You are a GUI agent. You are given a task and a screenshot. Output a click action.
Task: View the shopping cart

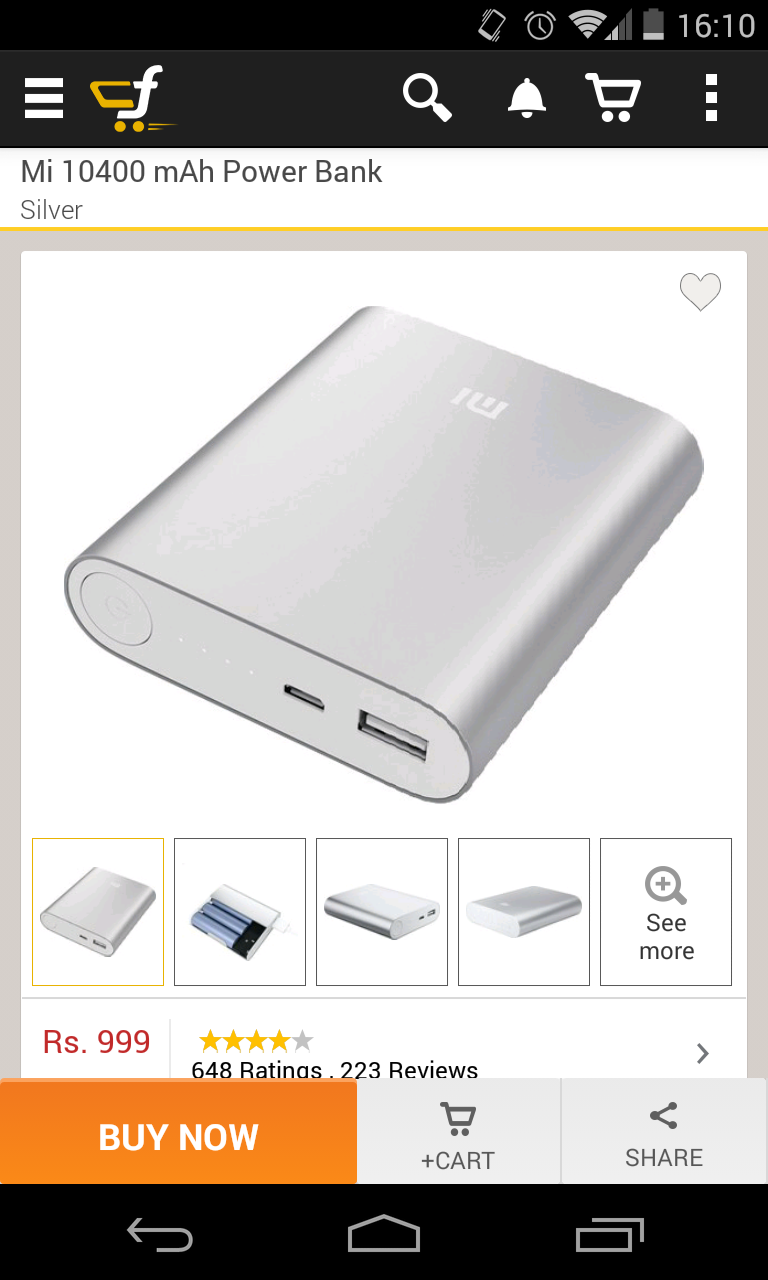(612, 98)
